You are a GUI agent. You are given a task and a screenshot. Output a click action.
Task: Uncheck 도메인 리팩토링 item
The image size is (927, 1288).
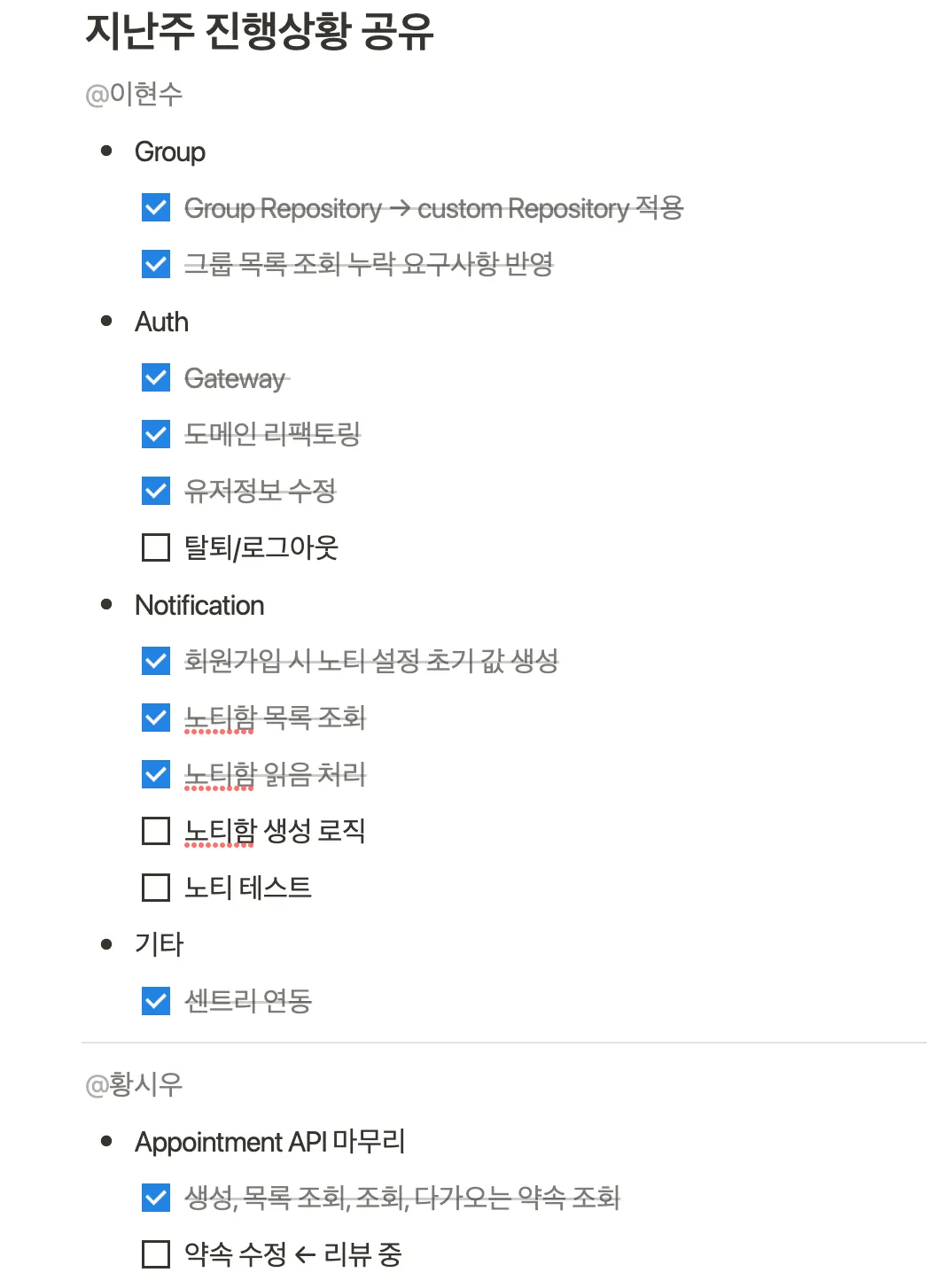[156, 434]
